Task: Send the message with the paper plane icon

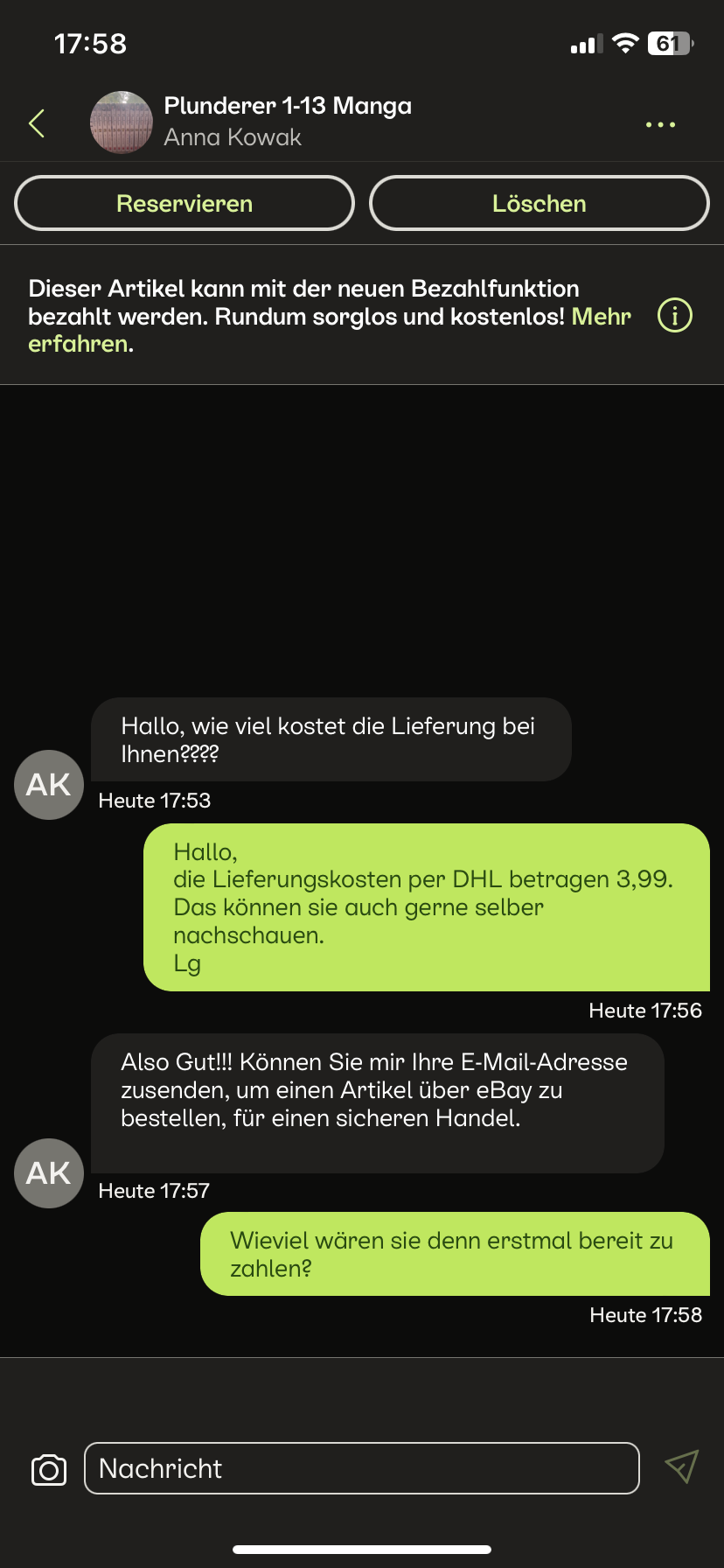Action: (x=681, y=1469)
